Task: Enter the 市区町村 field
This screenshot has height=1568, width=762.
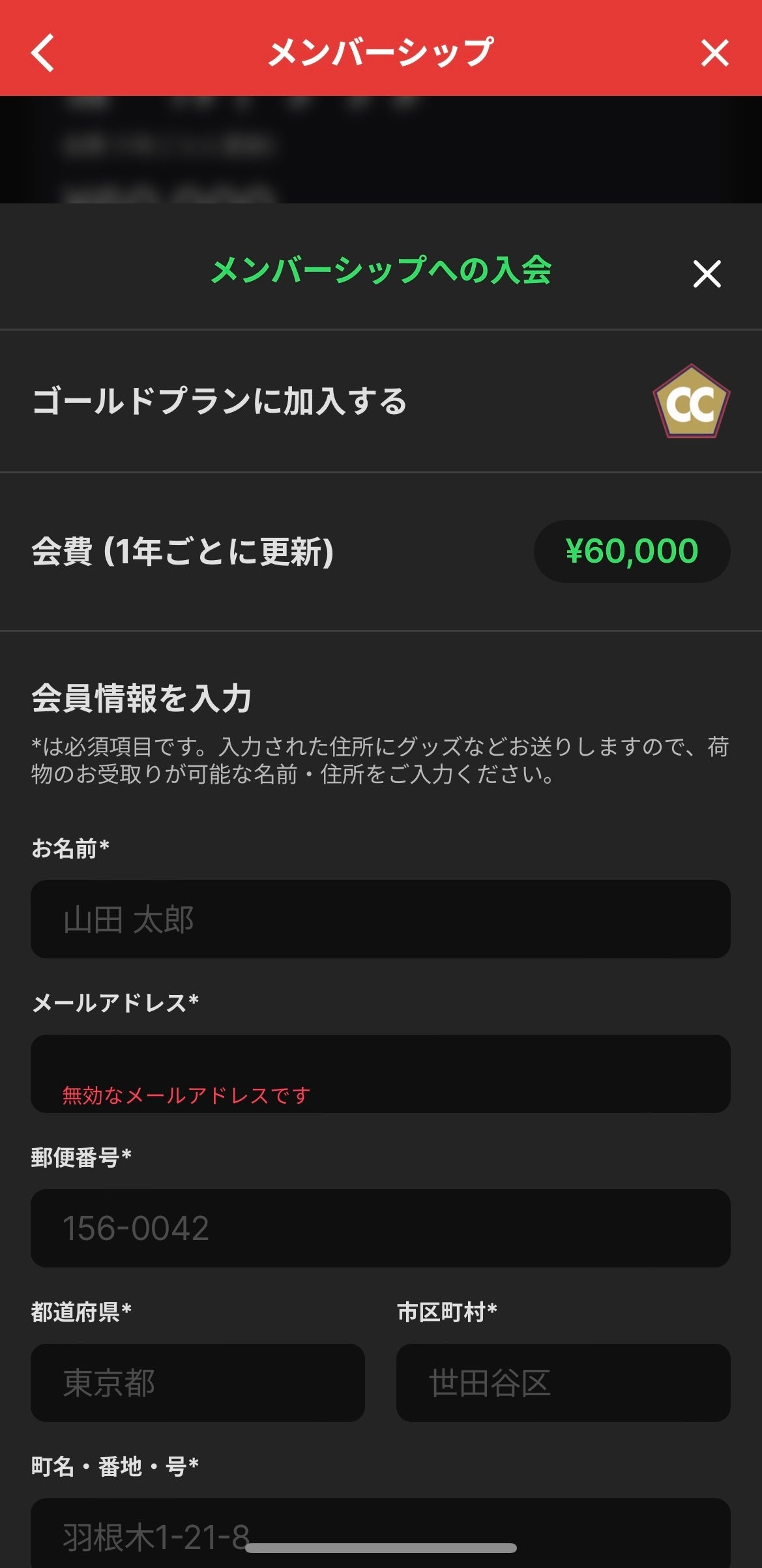Action: (x=563, y=1382)
